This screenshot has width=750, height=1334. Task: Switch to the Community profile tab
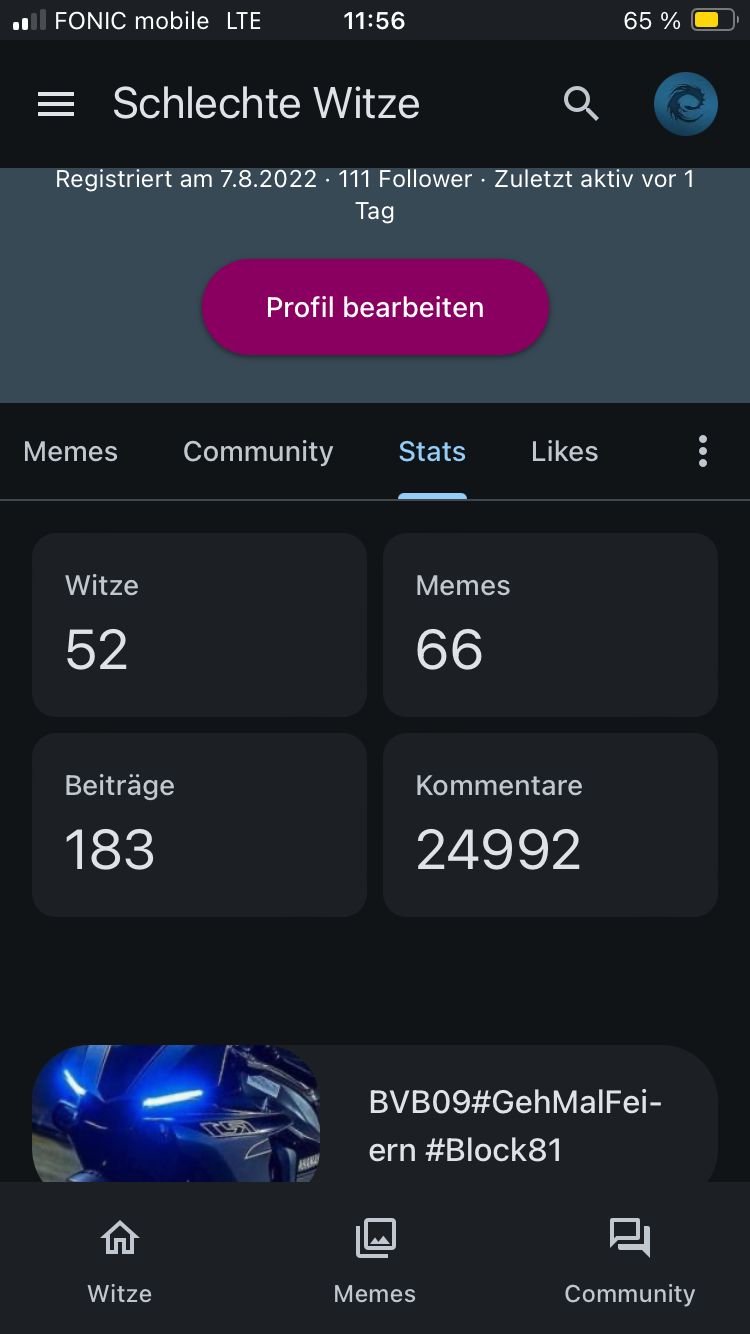tap(258, 452)
